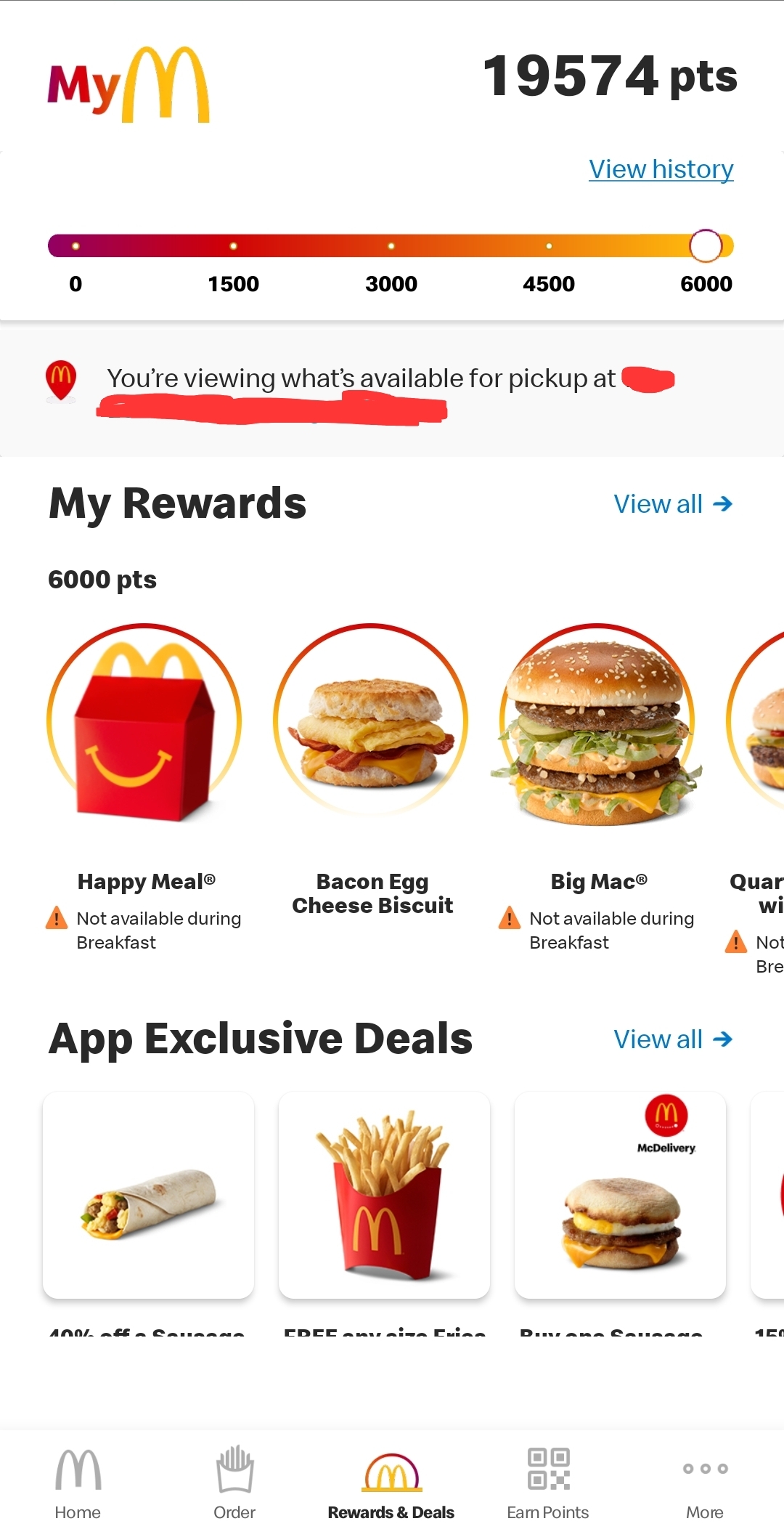Open the McDelivery sausage muffin deal
This screenshot has width=784, height=1537.
point(621,1195)
